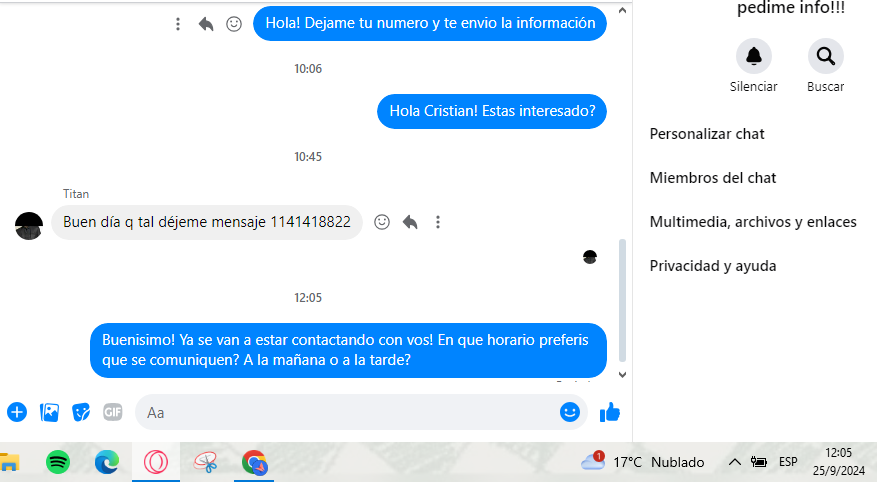877x482 pixels.
Task: Open the plus menu for more actions
Action: 17,412
